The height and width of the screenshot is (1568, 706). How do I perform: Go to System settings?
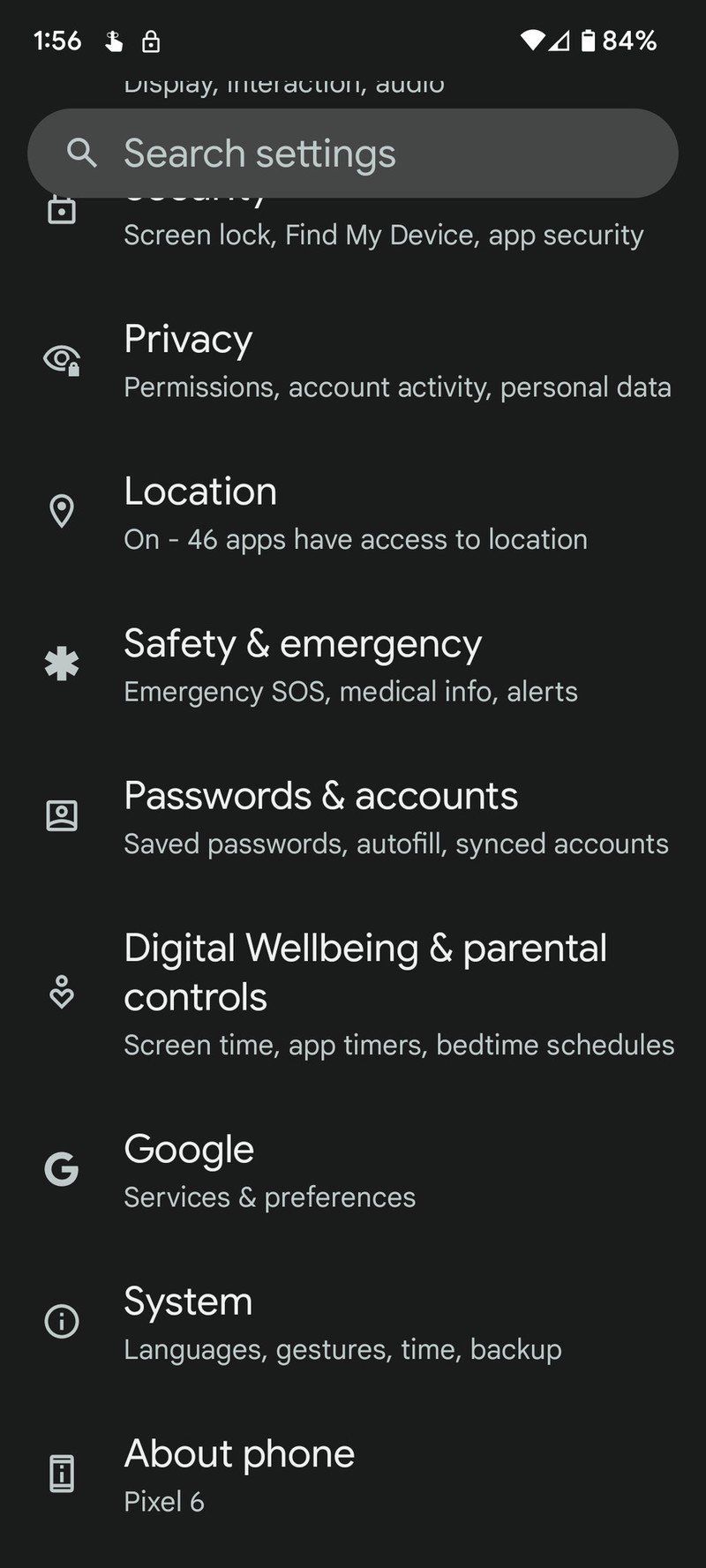353,1324
